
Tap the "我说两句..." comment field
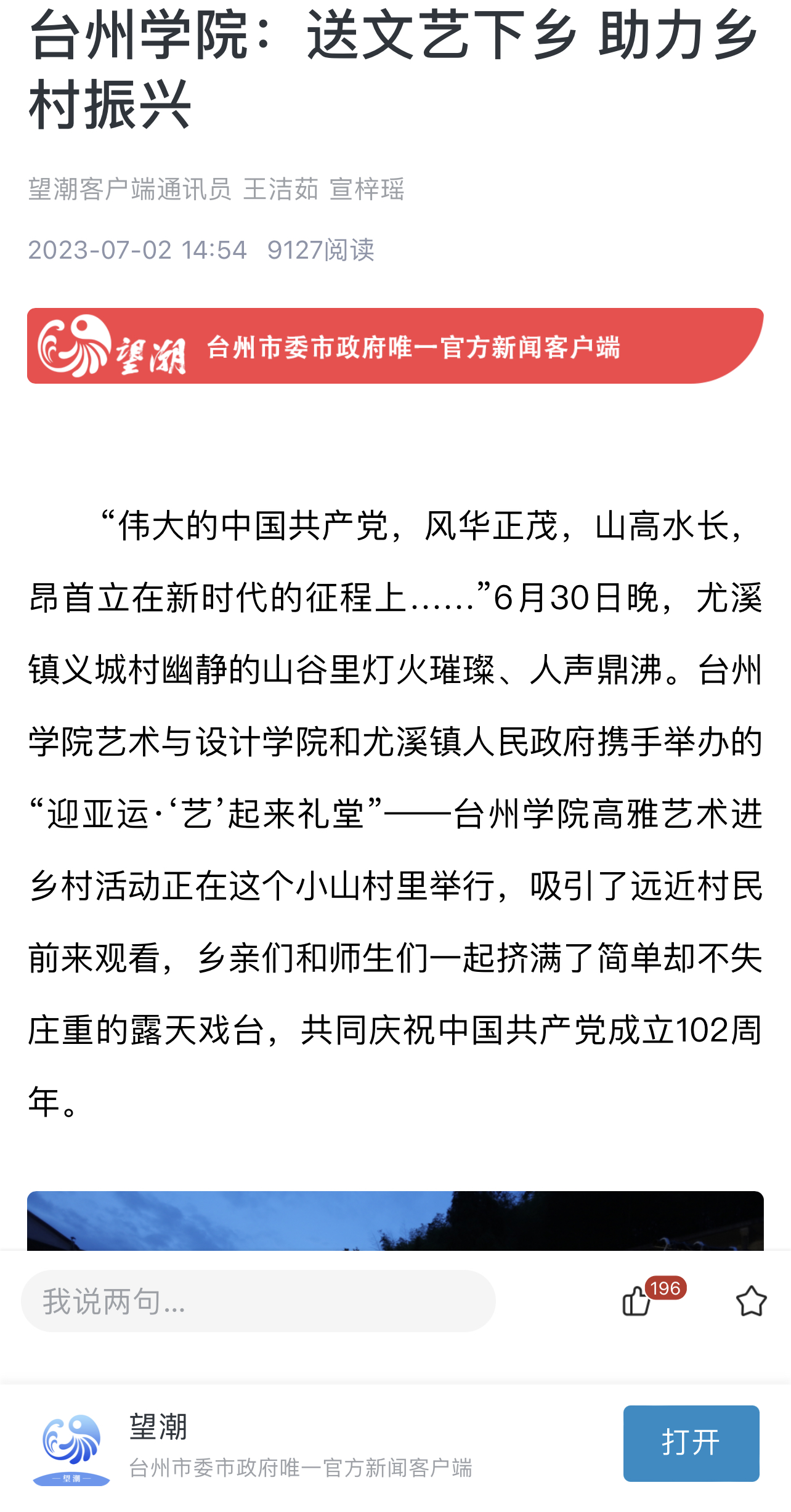tap(258, 1301)
